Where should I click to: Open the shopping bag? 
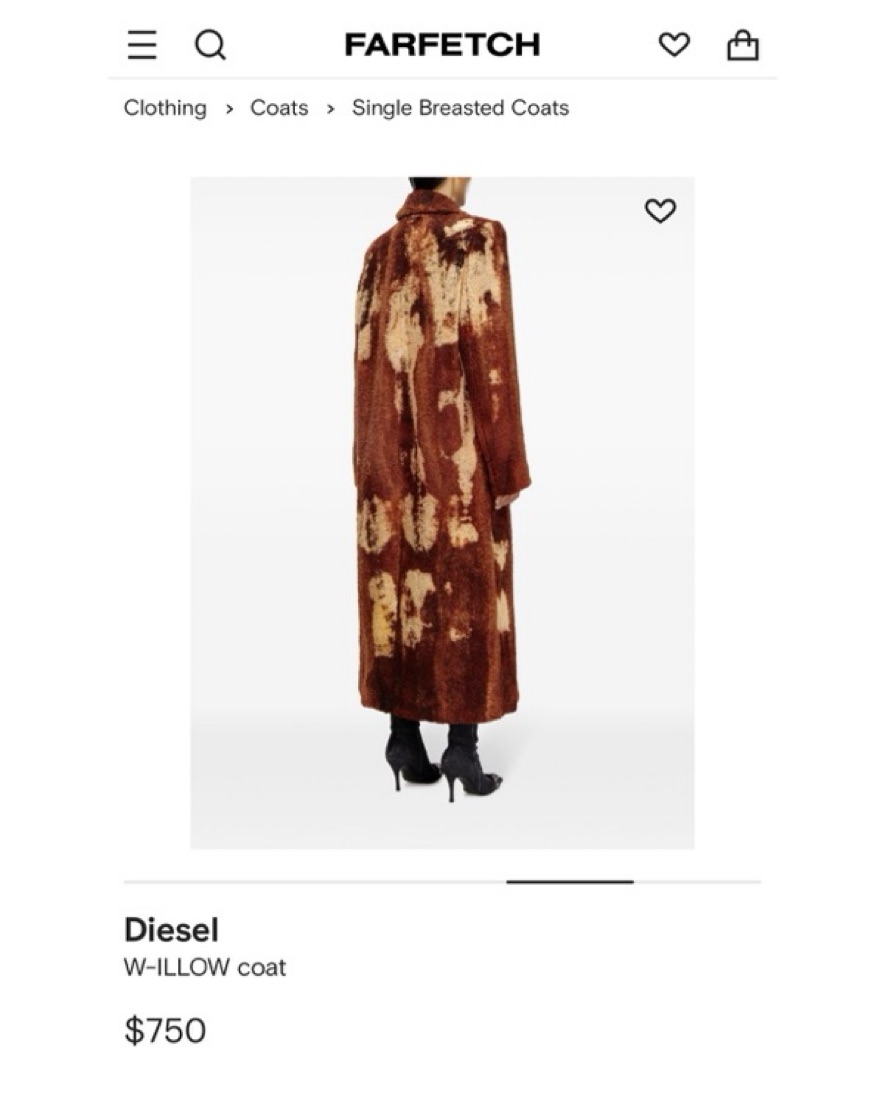[742, 45]
